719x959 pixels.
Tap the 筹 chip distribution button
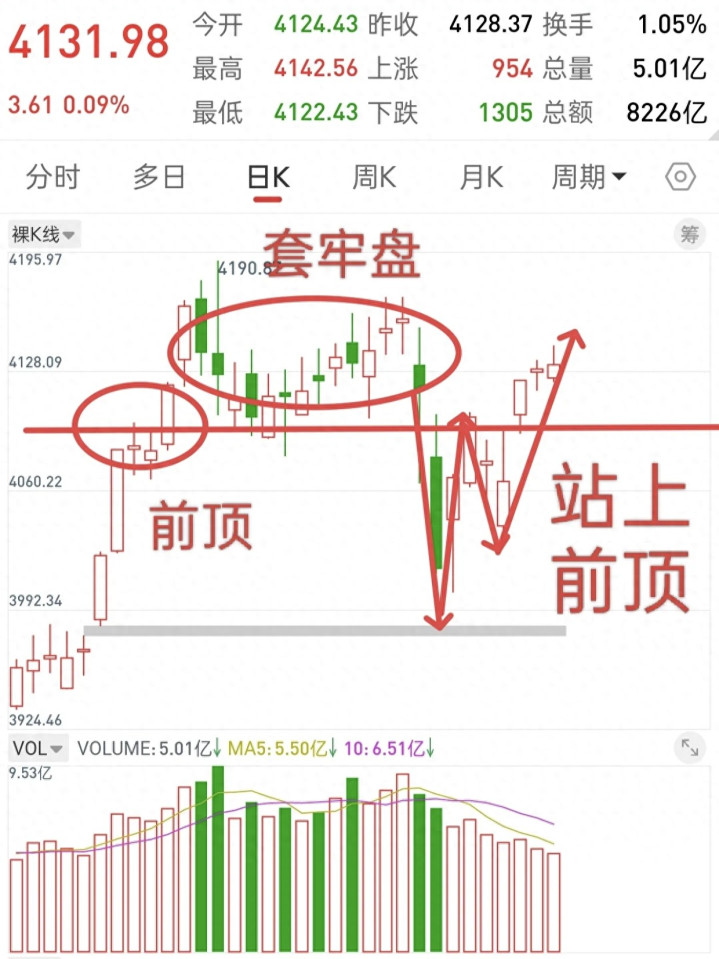point(688,236)
